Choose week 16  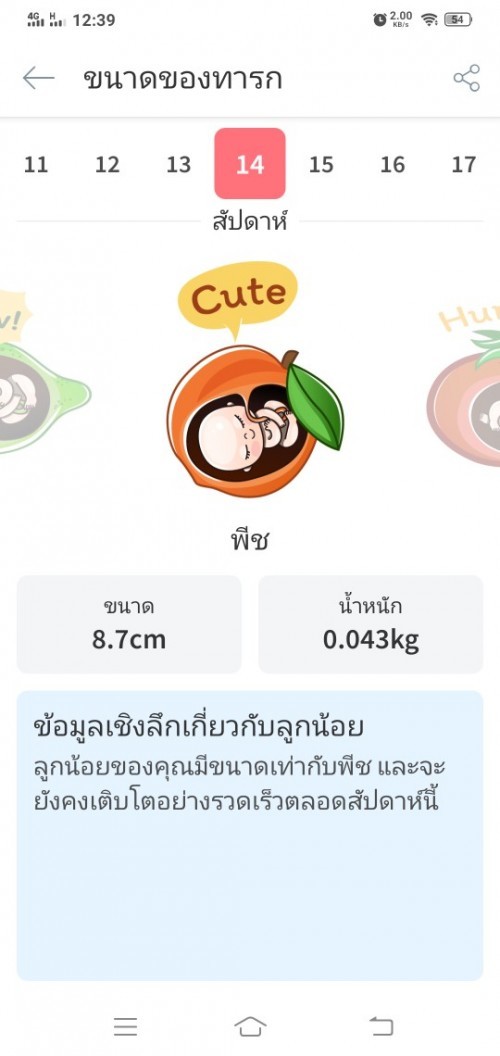pyautogui.click(x=393, y=164)
